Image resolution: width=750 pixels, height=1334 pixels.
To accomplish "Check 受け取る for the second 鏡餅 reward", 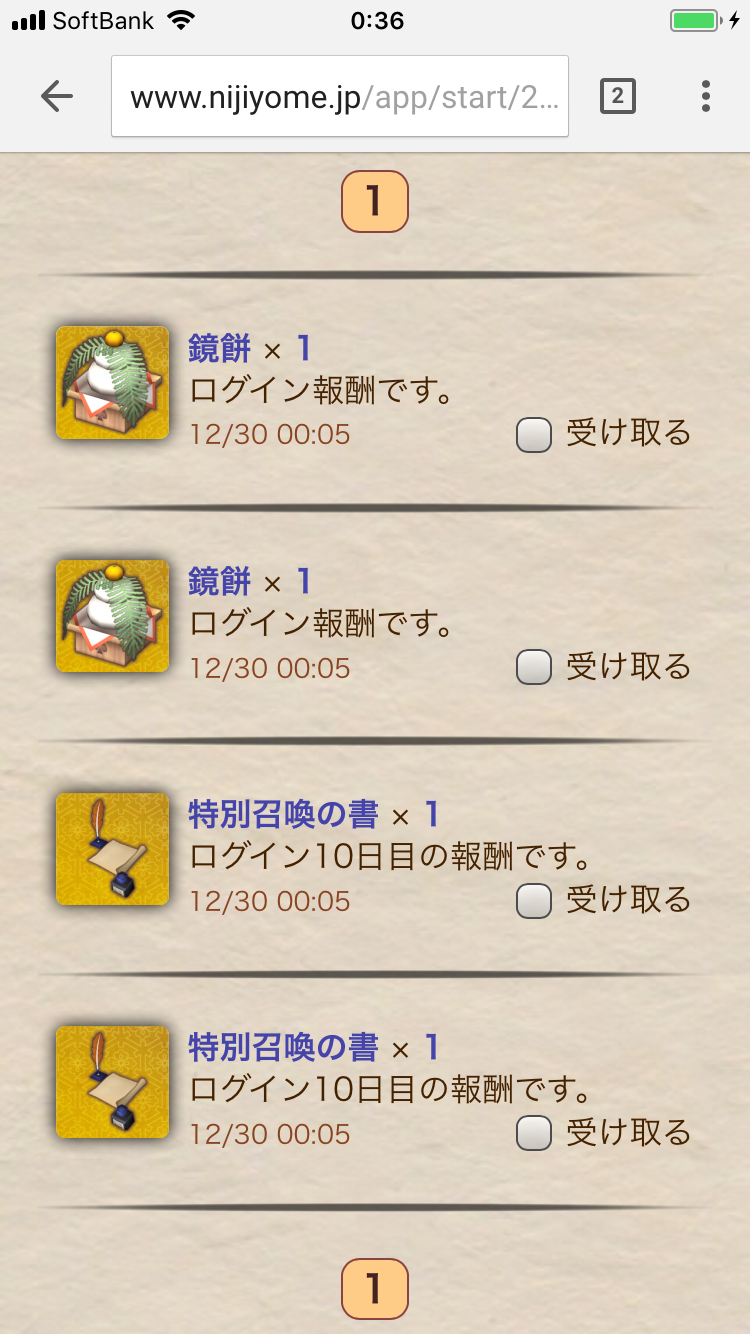I will (534, 668).
